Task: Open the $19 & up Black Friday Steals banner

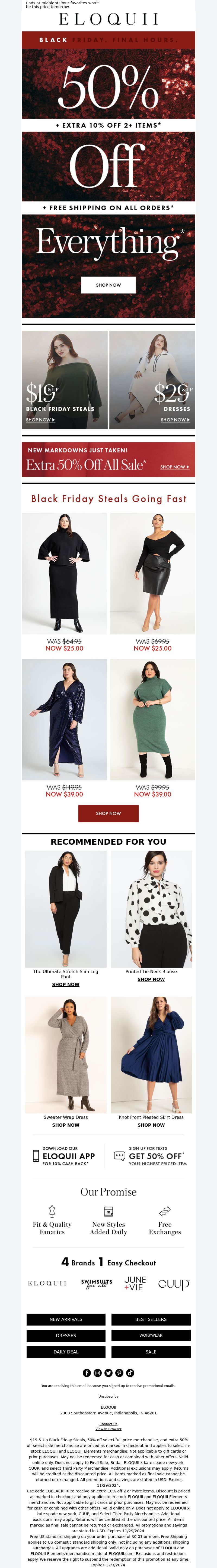Action: (x=65, y=380)
